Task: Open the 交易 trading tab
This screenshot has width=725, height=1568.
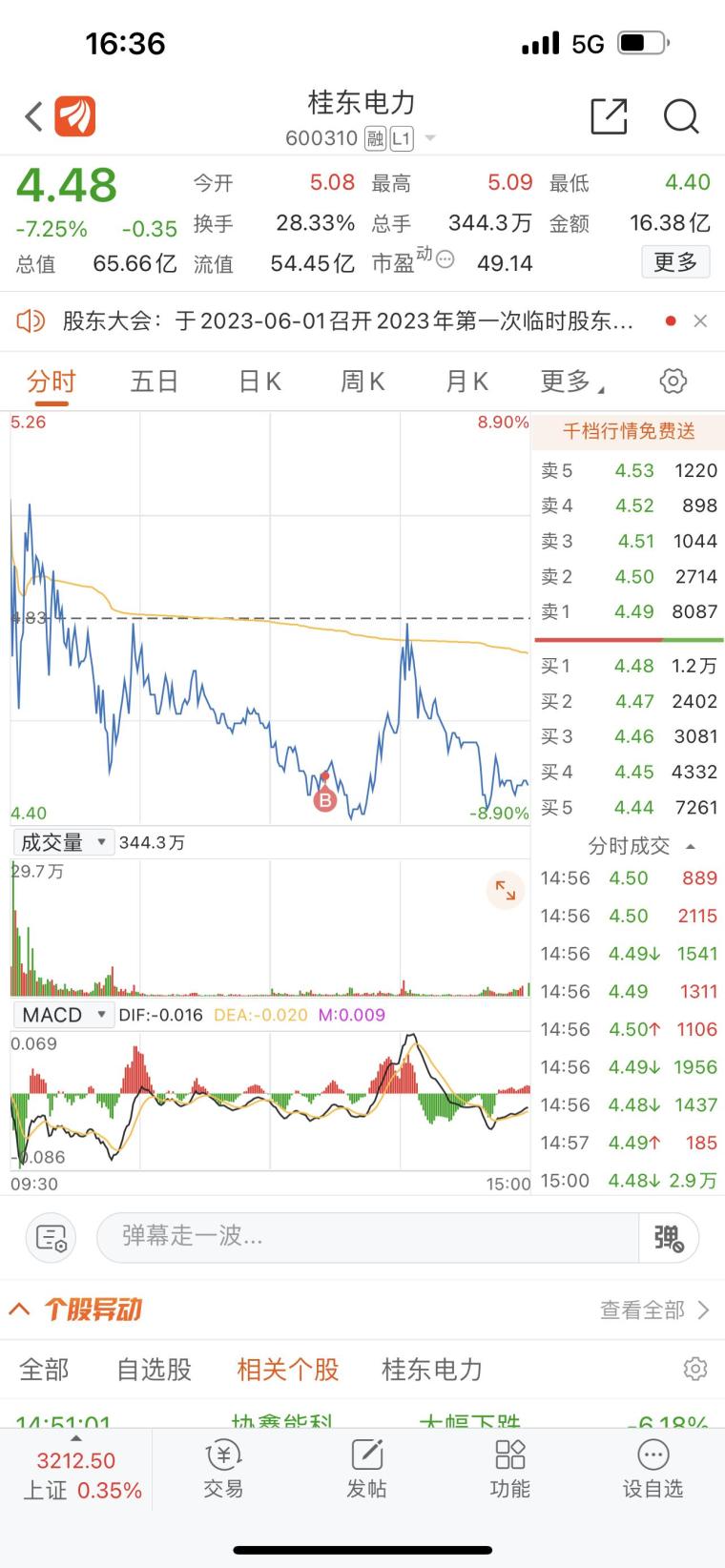Action: (x=223, y=1469)
